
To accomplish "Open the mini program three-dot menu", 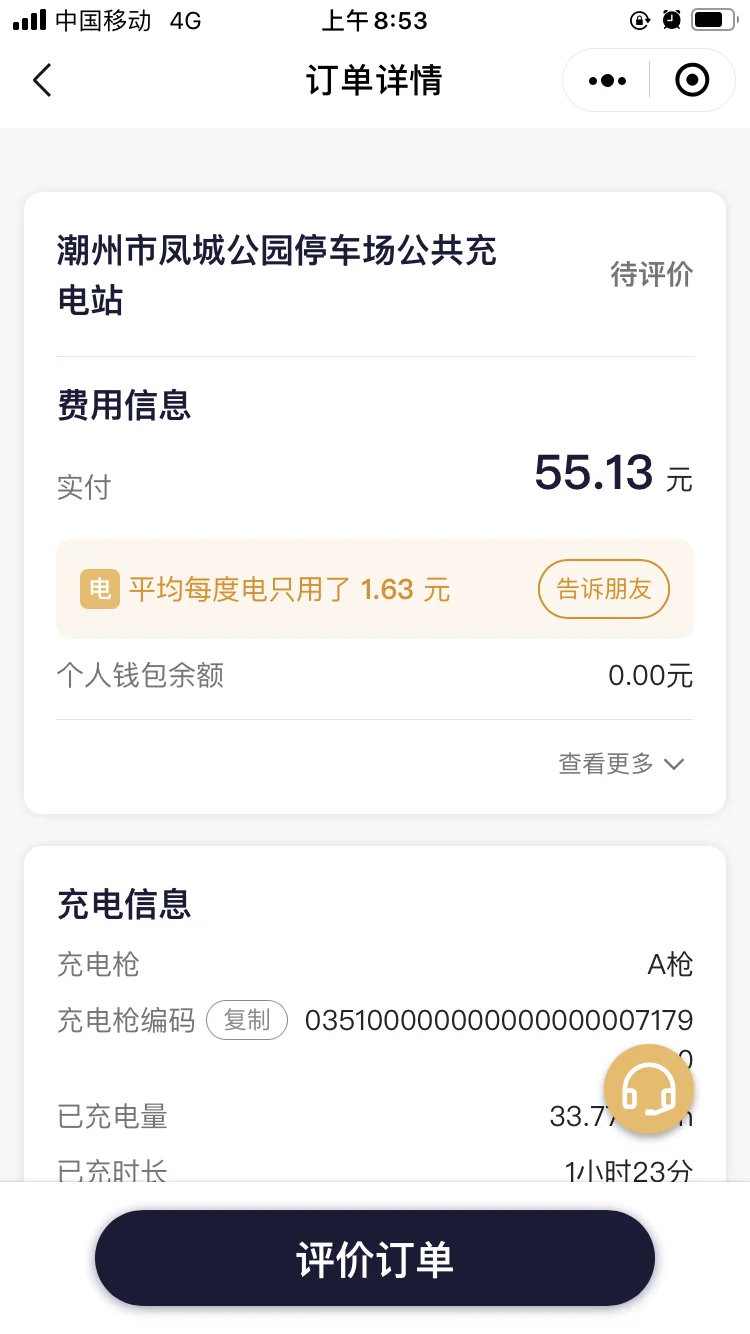I will click(607, 80).
